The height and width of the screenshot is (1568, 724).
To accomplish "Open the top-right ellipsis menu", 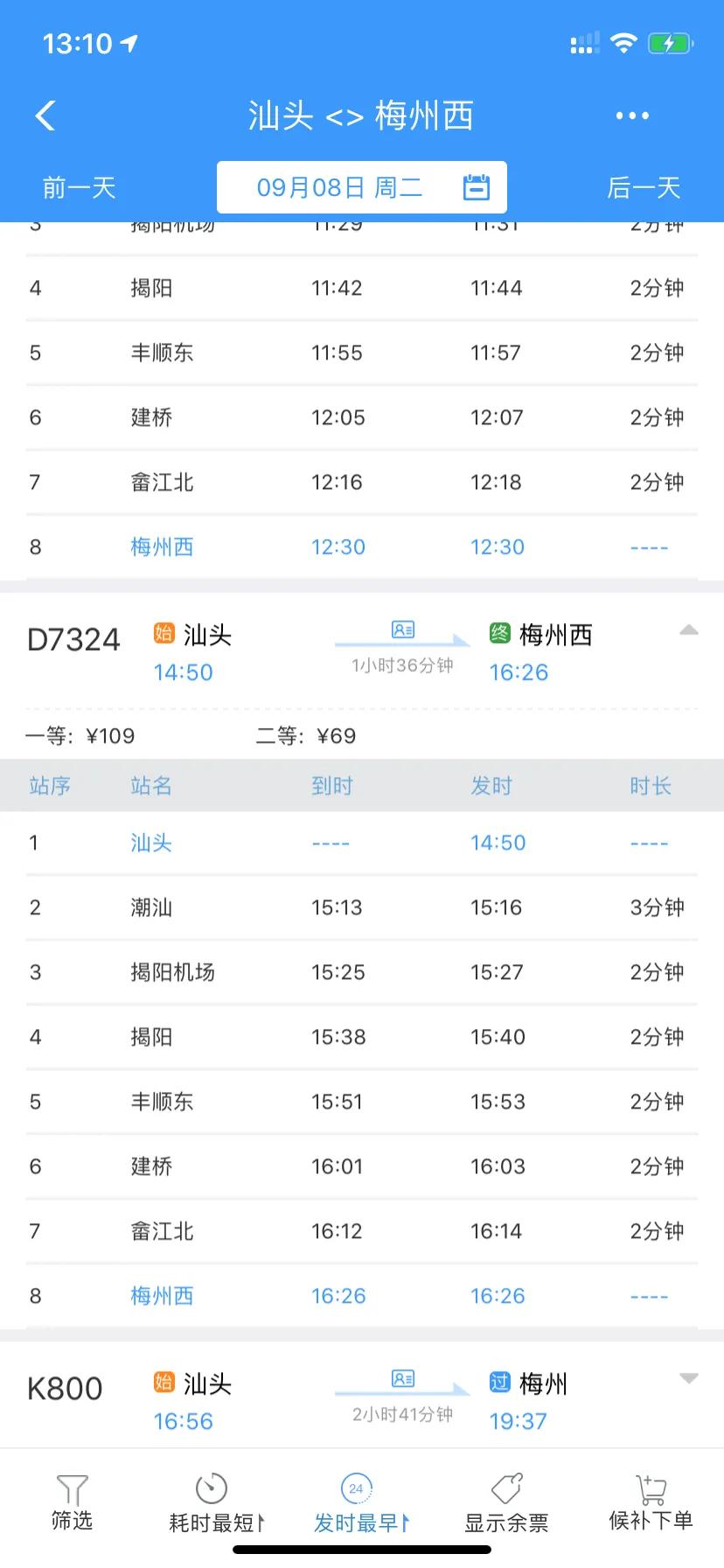I will [631, 115].
